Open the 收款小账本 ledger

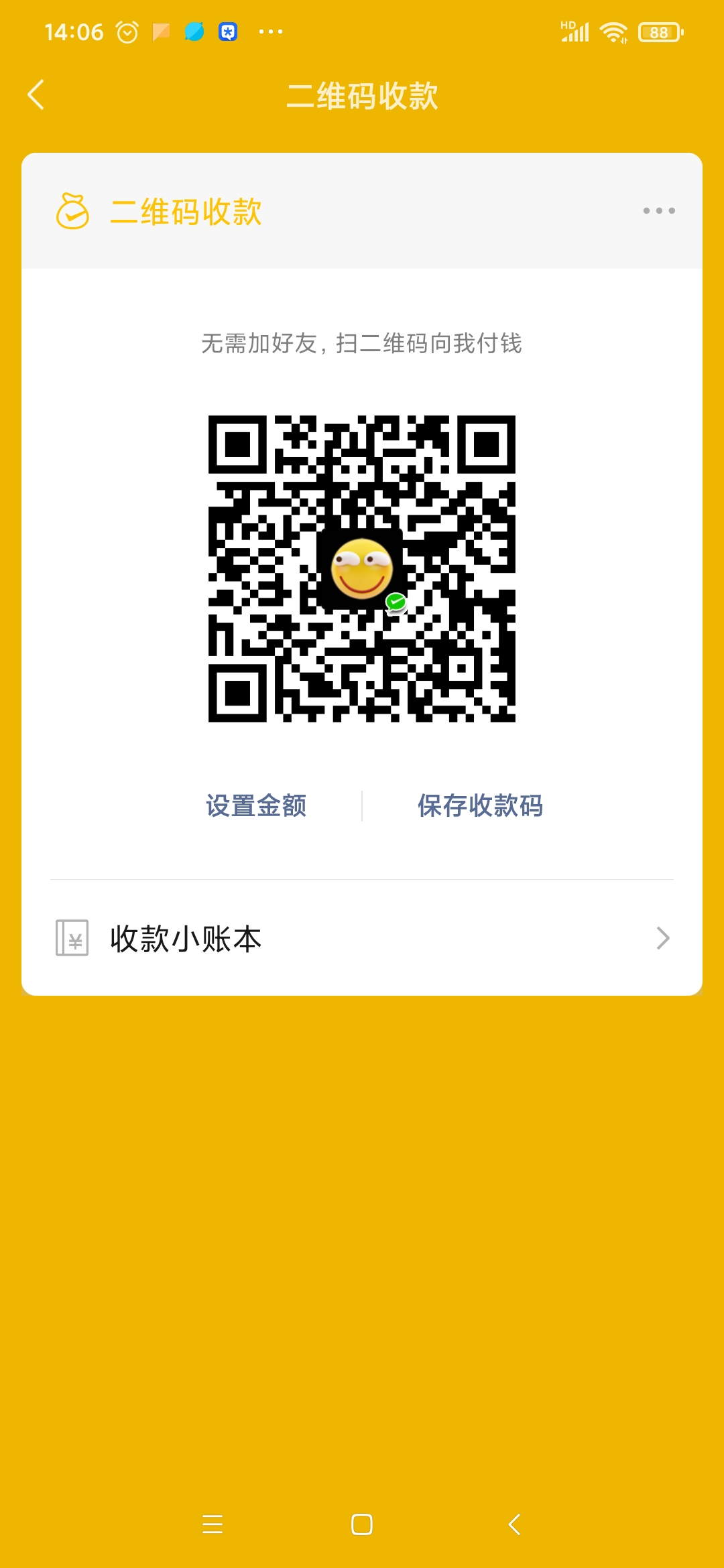click(x=362, y=938)
